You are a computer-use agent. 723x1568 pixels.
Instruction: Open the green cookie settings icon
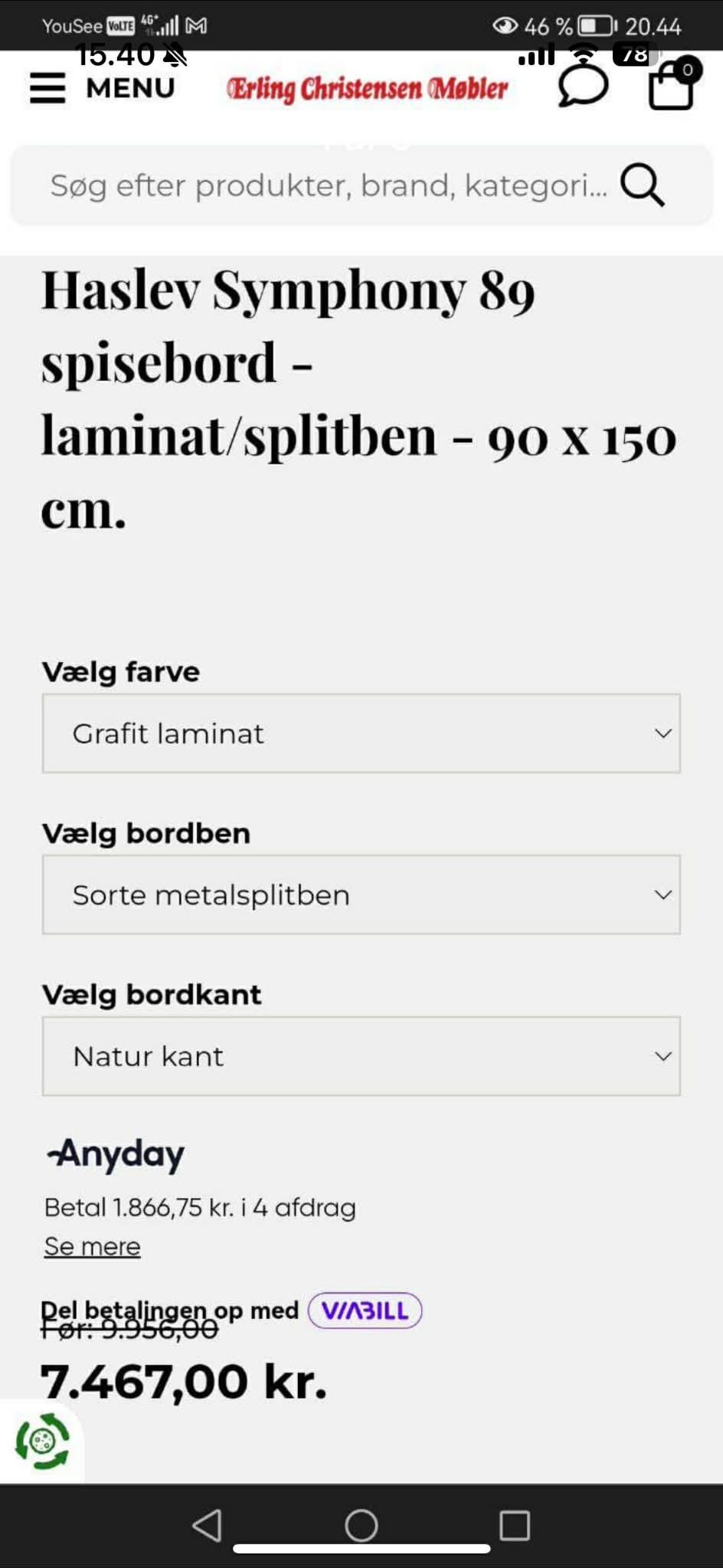point(42,1442)
